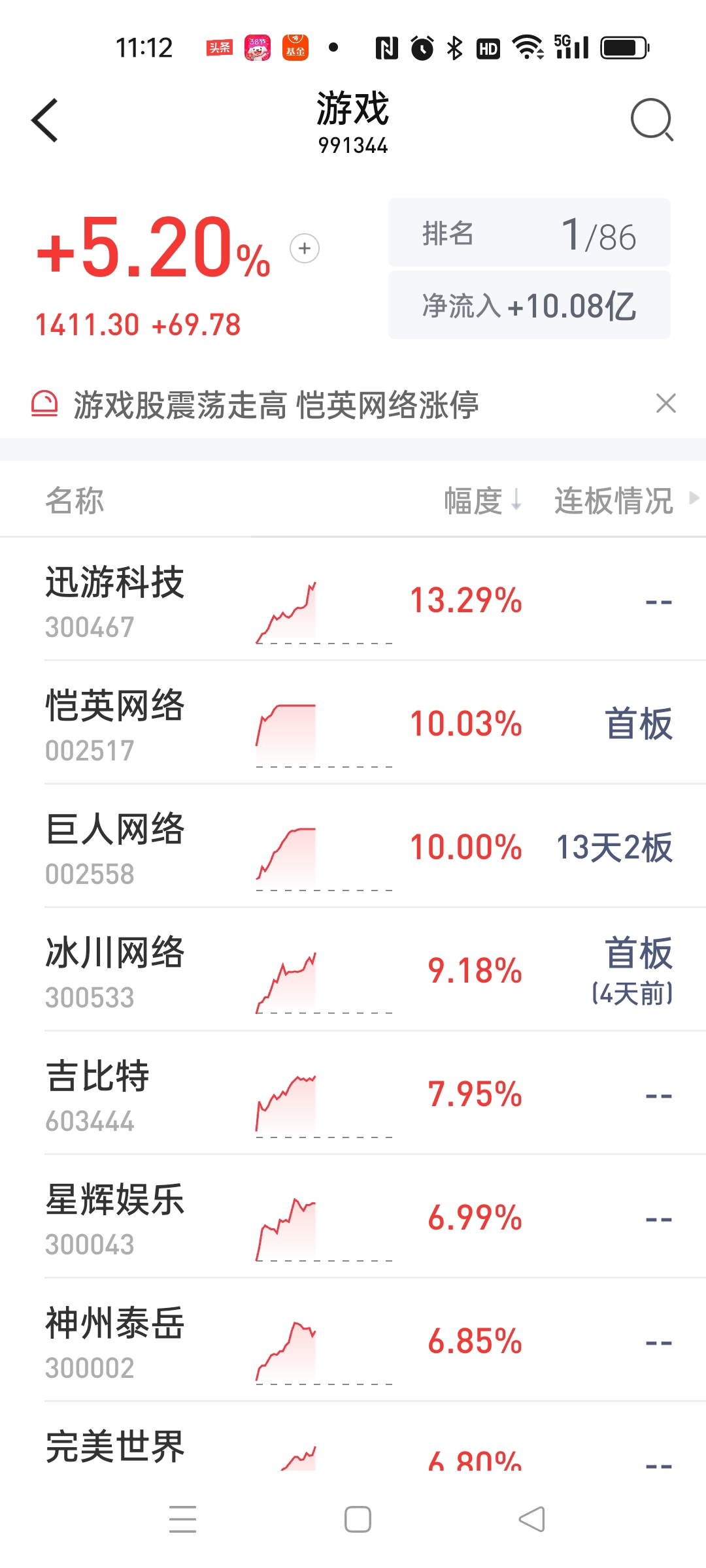
Task: Open stock 吉比特 603444
Action: pyautogui.click(x=353, y=1093)
